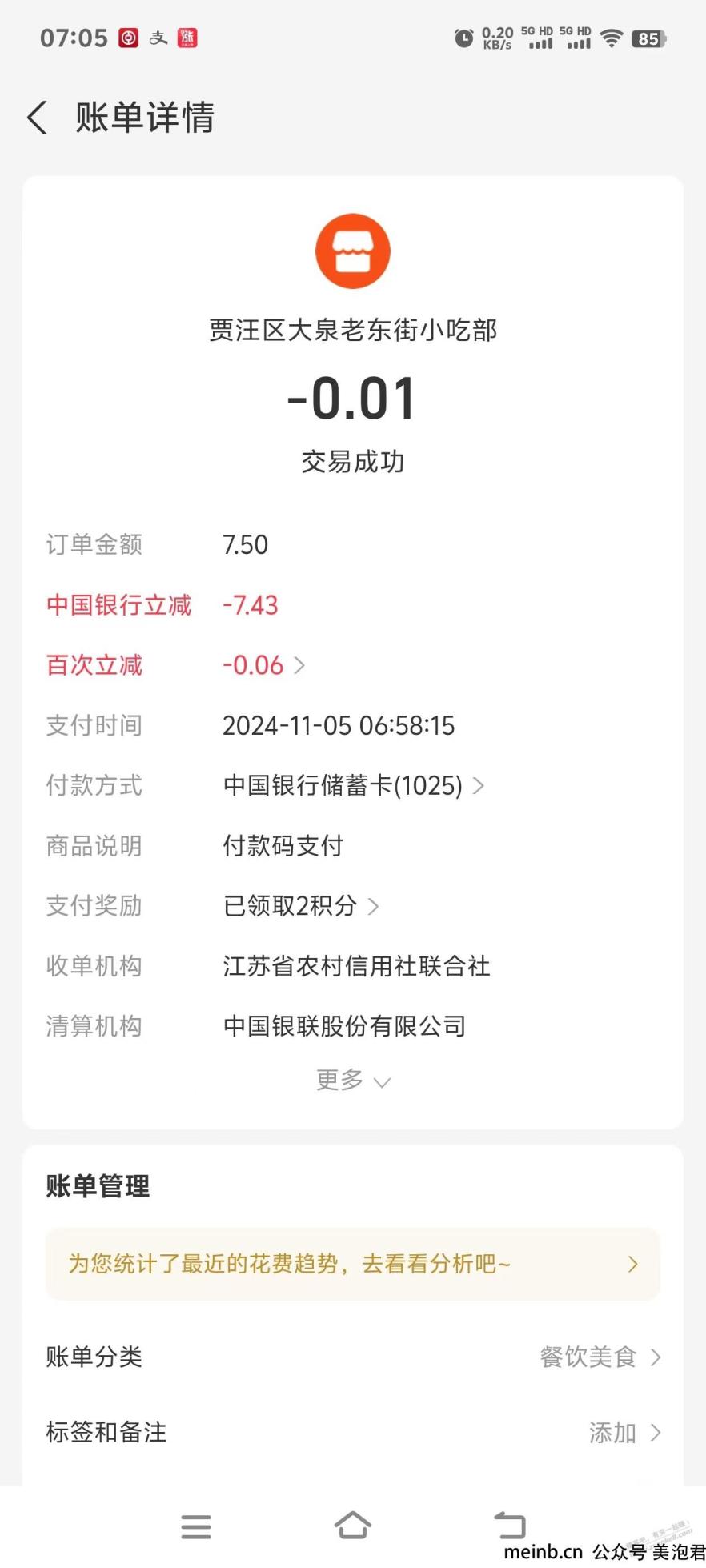View the 中国银行储蓄卡(1025) payment method
This screenshot has width=706, height=1568.
click(x=354, y=785)
